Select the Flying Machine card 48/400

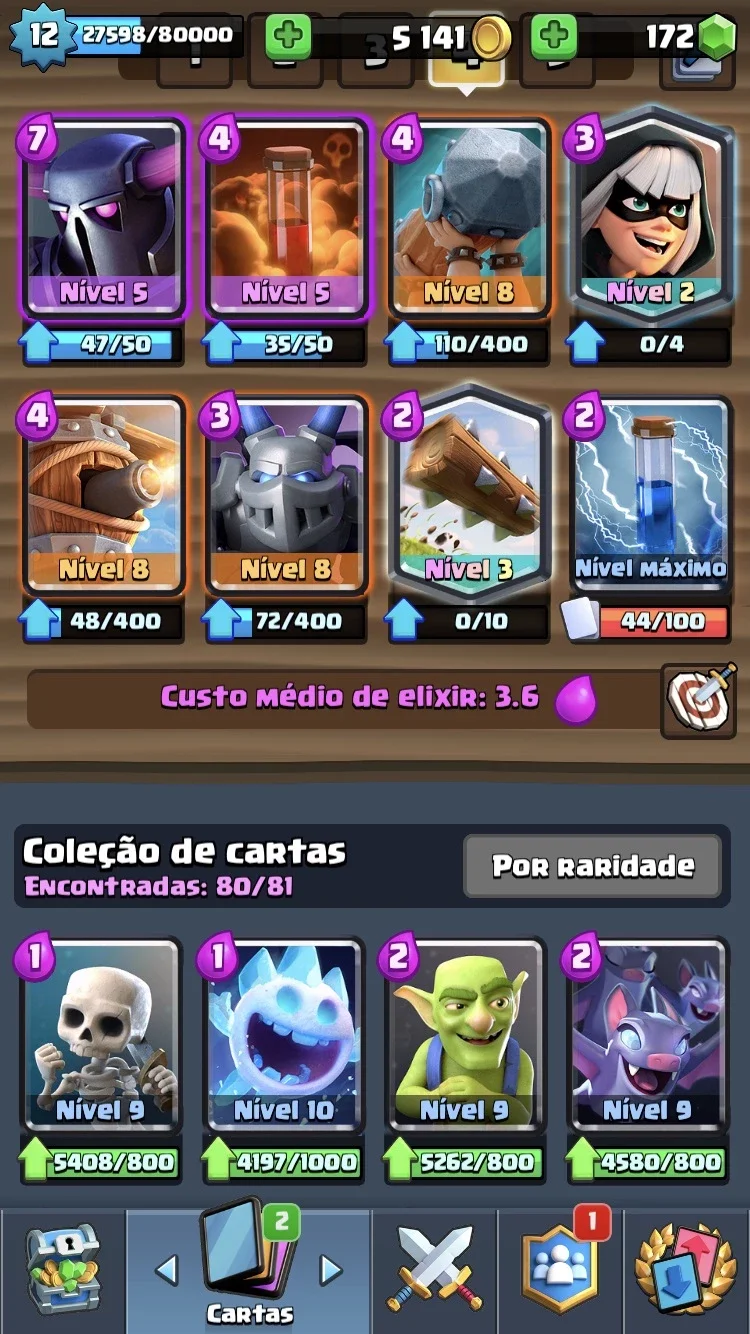click(103, 494)
